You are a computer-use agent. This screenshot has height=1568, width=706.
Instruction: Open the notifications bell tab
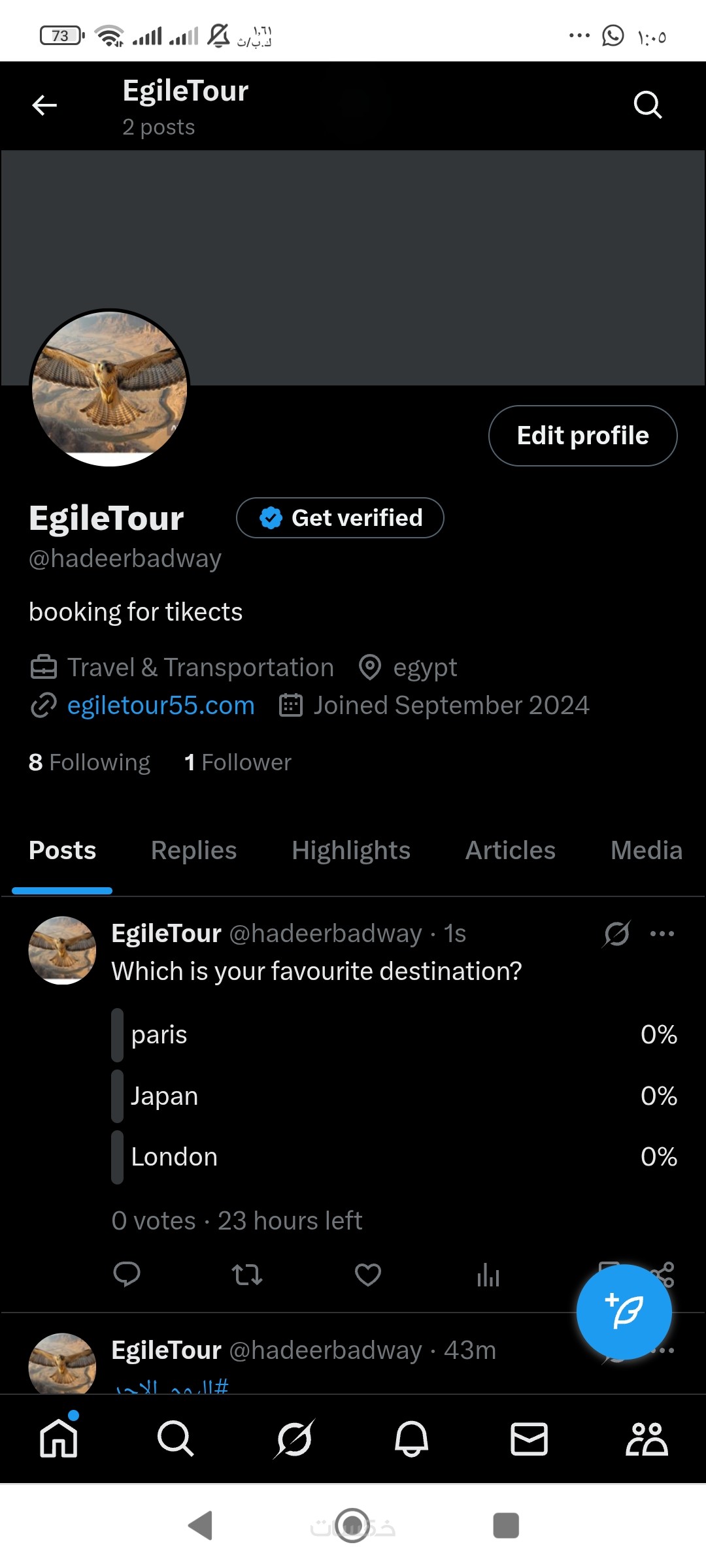coord(411,1439)
